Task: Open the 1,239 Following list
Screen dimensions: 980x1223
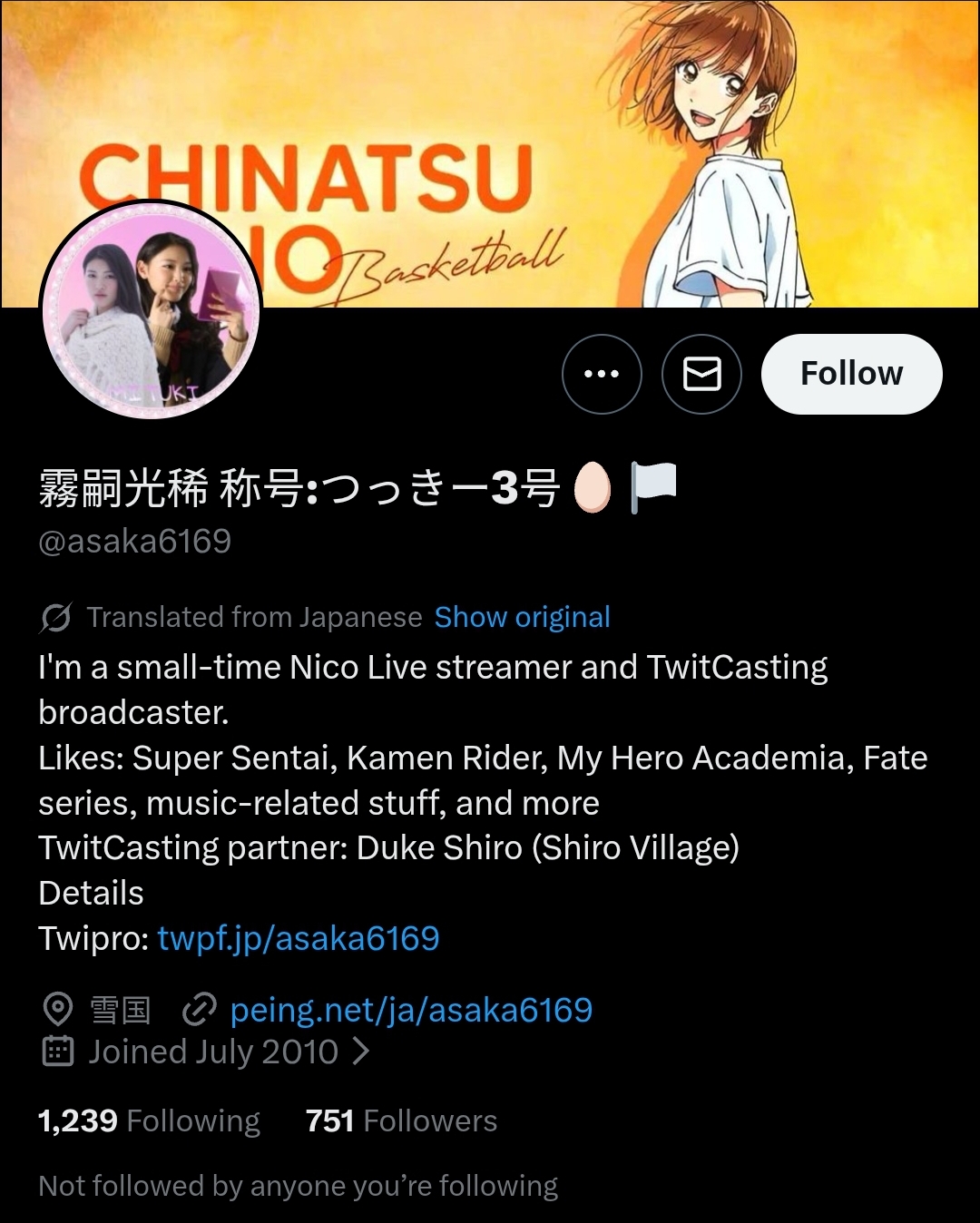Action: pyautogui.click(x=150, y=1120)
